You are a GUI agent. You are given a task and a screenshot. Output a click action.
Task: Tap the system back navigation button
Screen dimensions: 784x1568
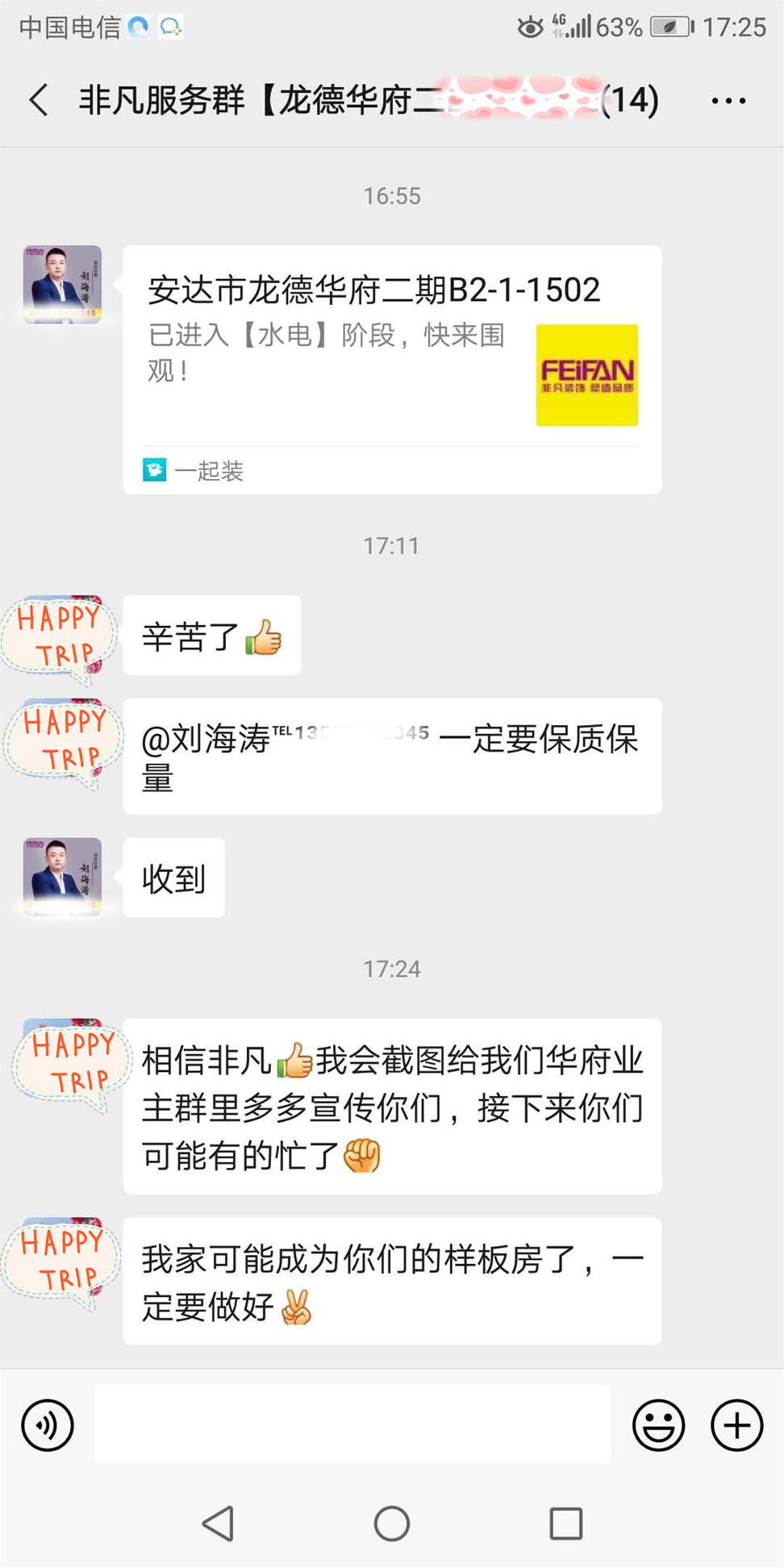(x=218, y=1524)
